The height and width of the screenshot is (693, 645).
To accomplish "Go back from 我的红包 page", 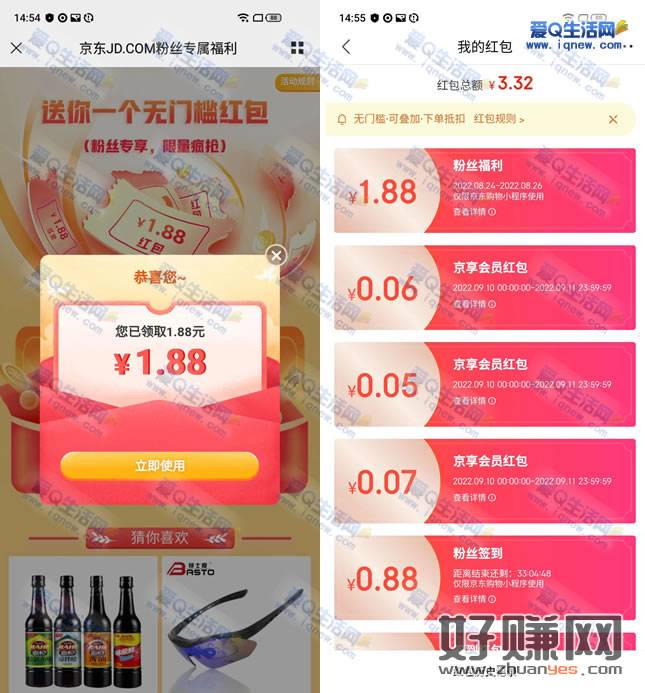I will (x=346, y=47).
